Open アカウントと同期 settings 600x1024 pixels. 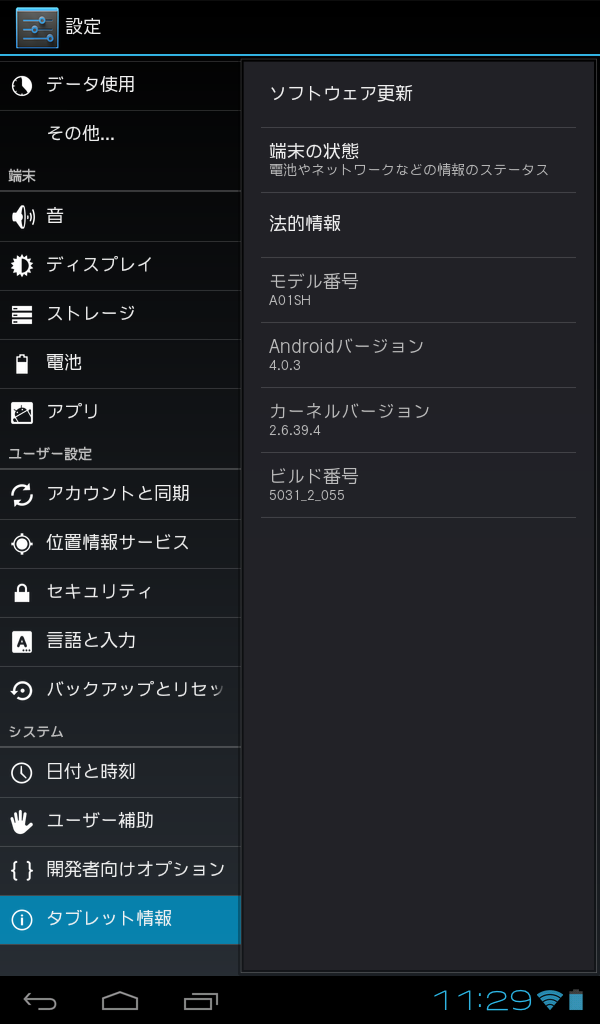click(x=120, y=494)
